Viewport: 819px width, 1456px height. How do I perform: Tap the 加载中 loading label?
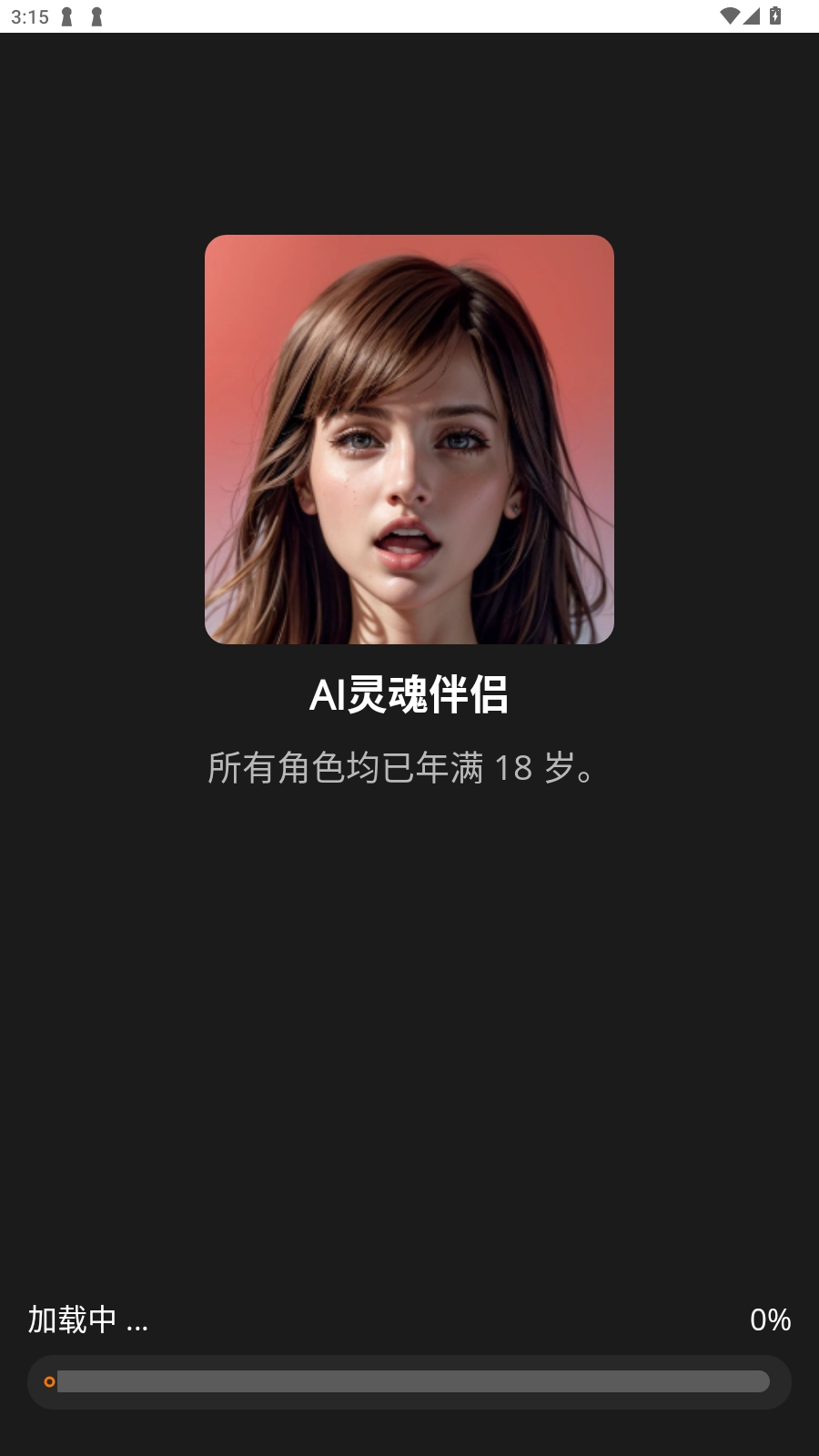click(88, 1319)
